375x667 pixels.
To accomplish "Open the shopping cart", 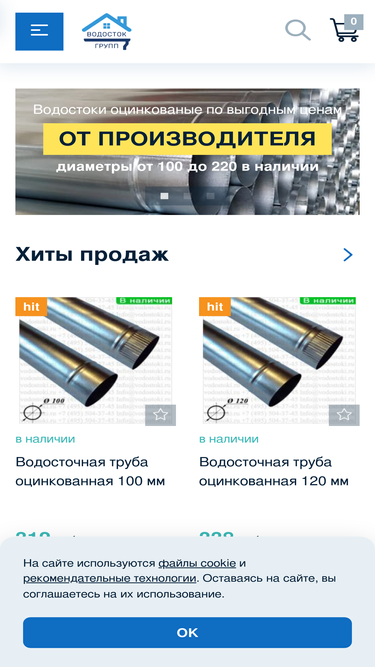I will click(x=346, y=29).
